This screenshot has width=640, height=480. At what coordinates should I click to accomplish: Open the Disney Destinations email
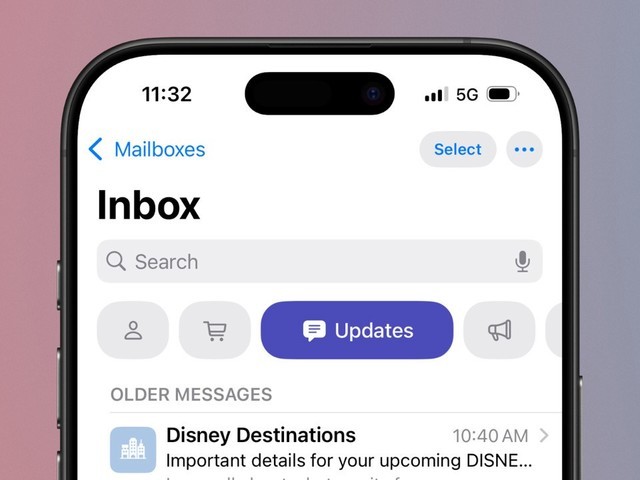coord(330,448)
